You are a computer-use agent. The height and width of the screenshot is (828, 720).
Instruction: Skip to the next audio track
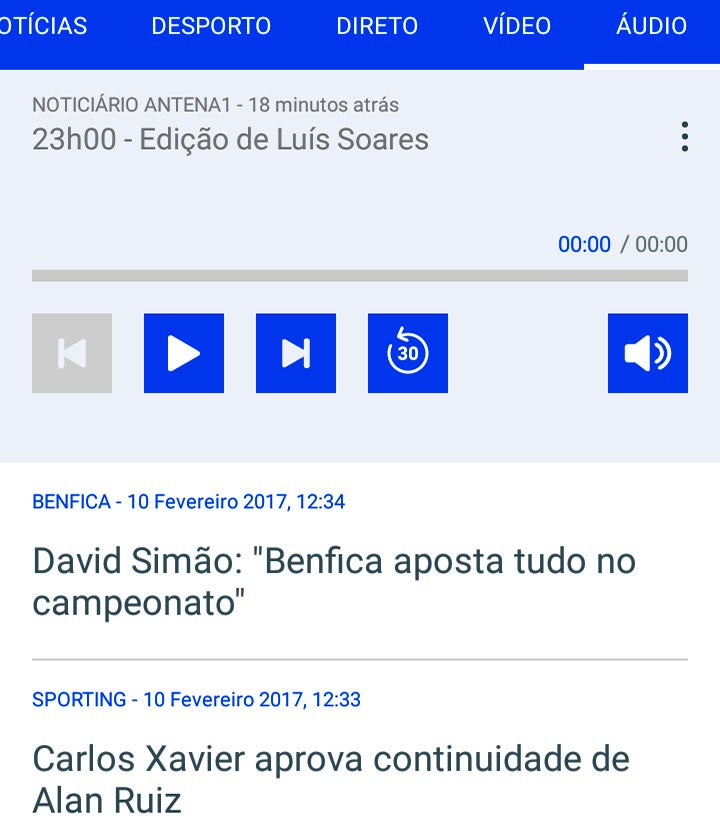click(296, 353)
